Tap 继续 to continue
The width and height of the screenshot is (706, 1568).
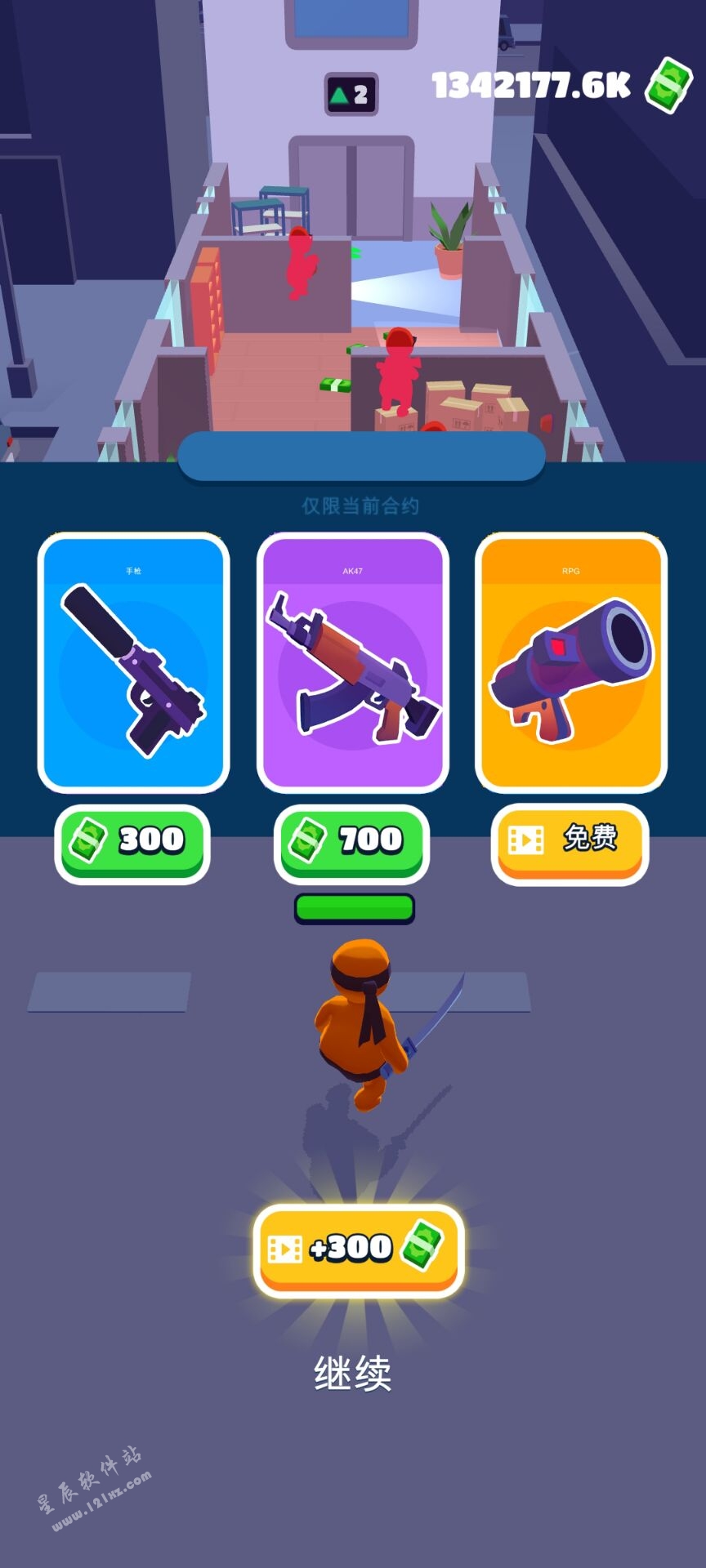353,1374
